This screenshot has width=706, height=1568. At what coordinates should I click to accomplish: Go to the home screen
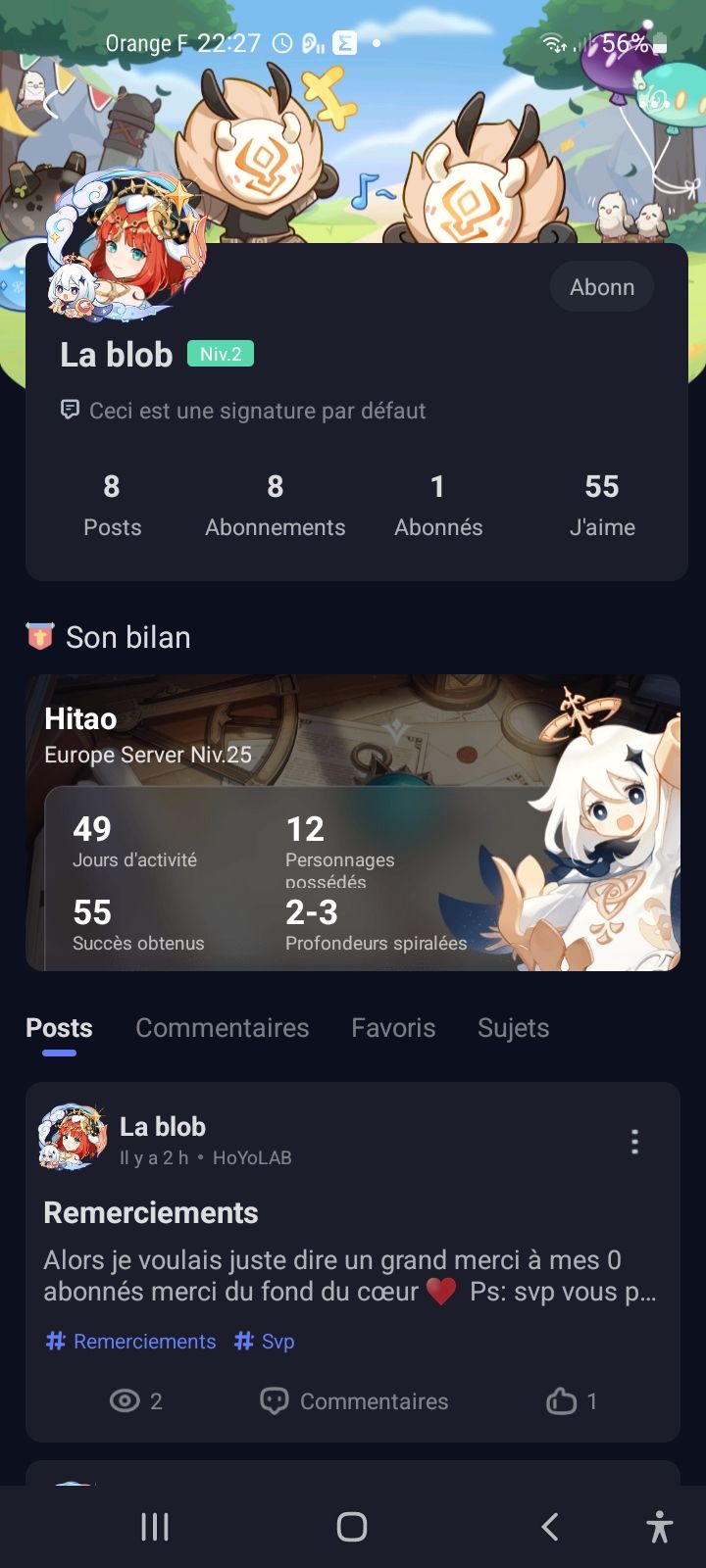click(352, 1526)
